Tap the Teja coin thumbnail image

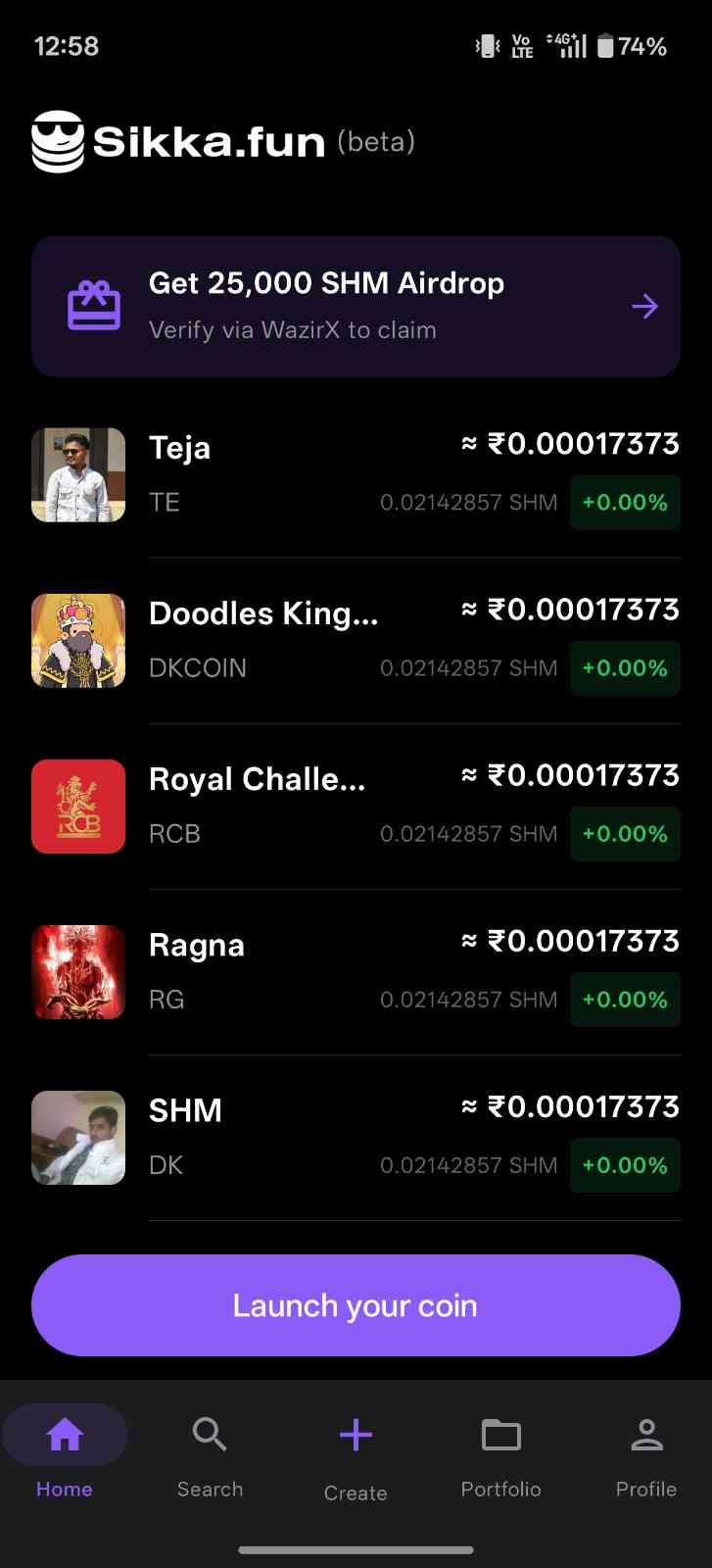pos(78,474)
